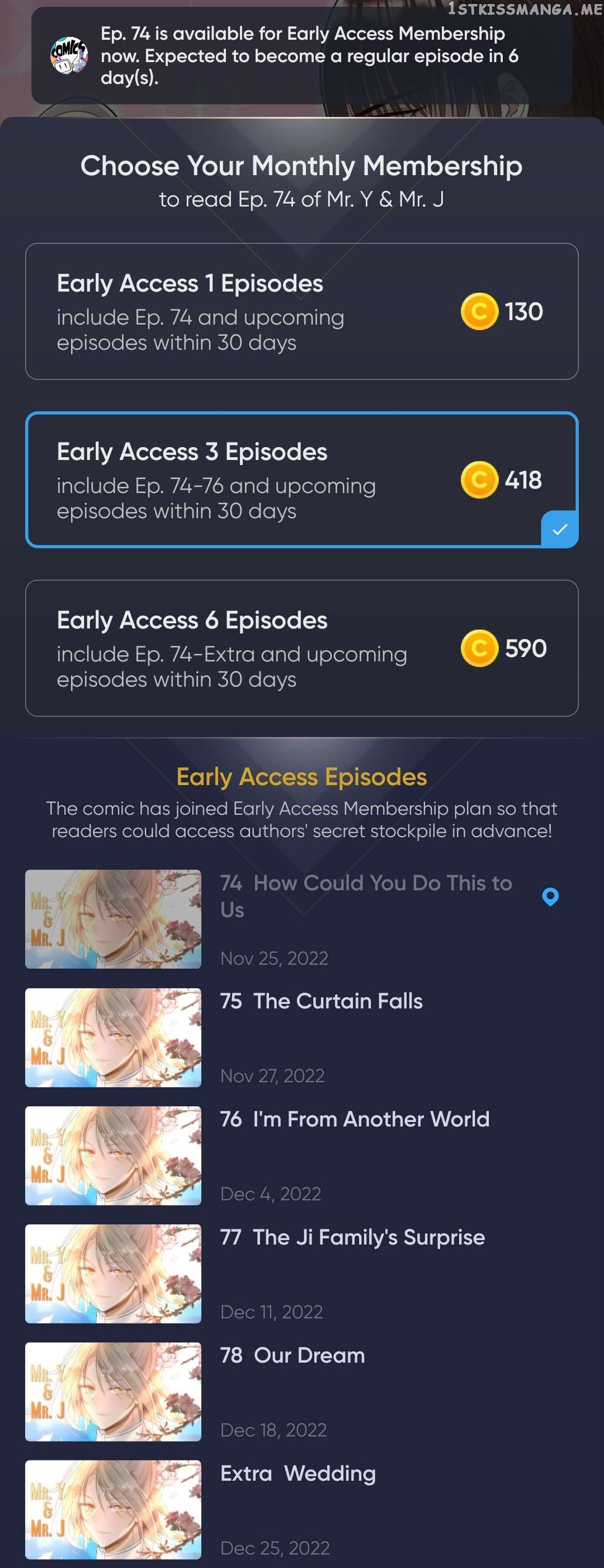
Task: Open episode 74 How Could You Do This to Us
Action: [301, 919]
